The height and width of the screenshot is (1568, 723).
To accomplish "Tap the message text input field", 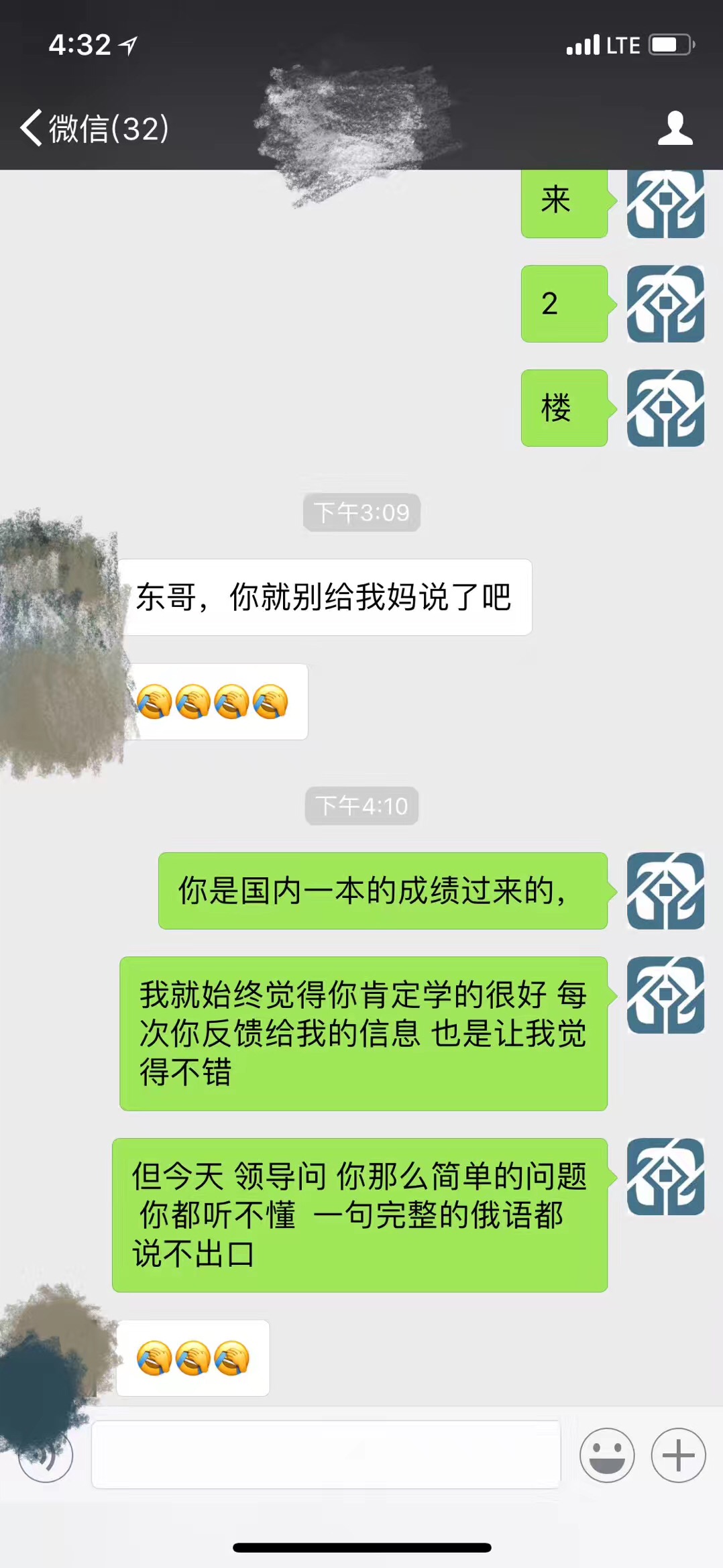I will click(326, 1454).
